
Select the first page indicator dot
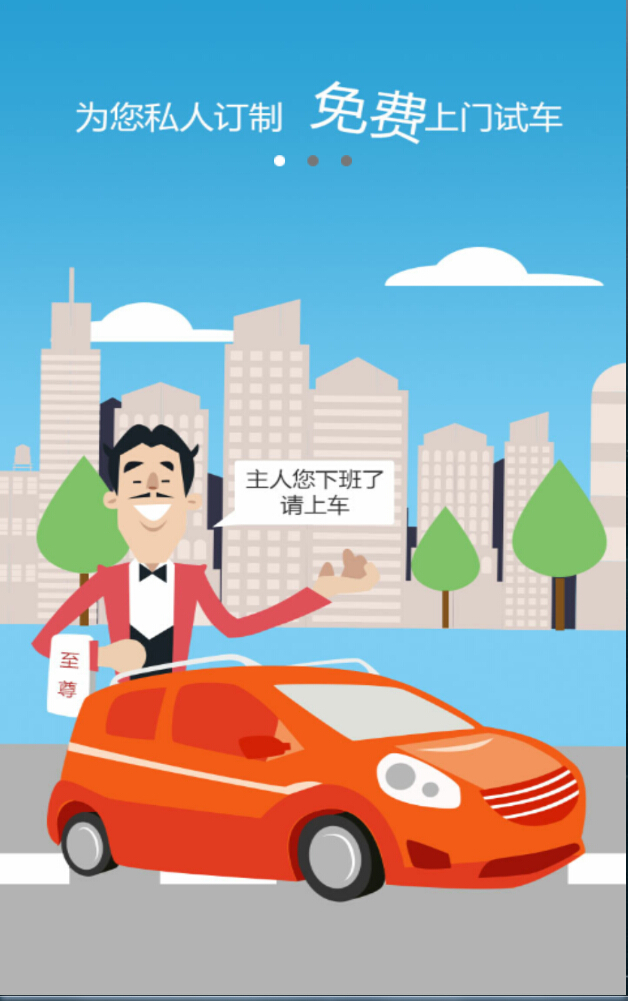pyautogui.click(x=279, y=160)
